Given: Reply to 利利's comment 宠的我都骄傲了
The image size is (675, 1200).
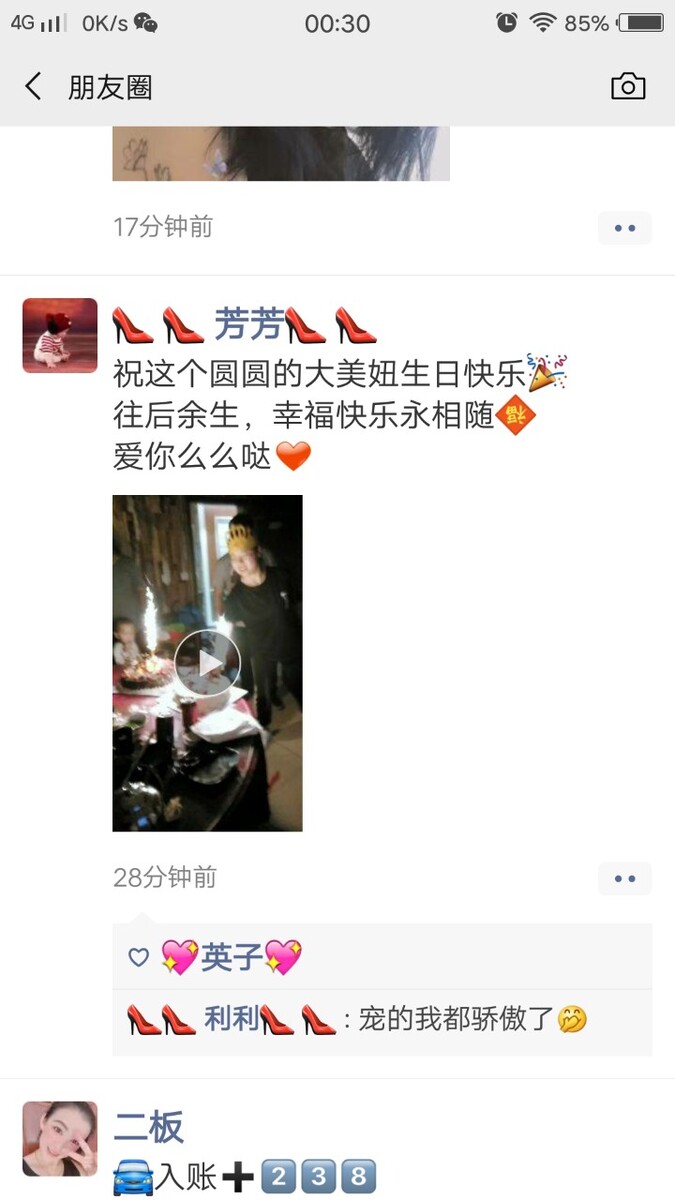Looking at the screenshot, I should click(x=455, y=1019).
